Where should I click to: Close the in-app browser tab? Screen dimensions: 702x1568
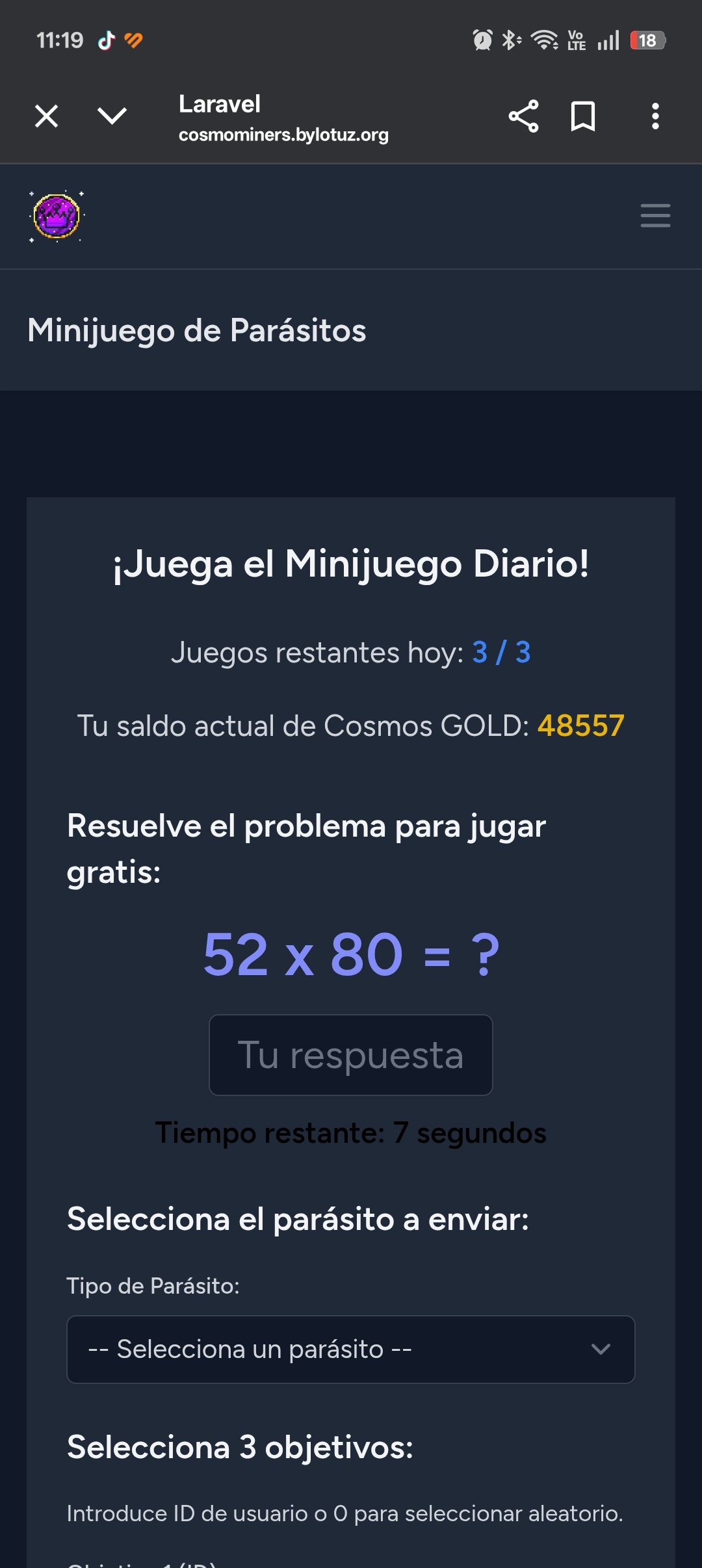coord(47,117)
